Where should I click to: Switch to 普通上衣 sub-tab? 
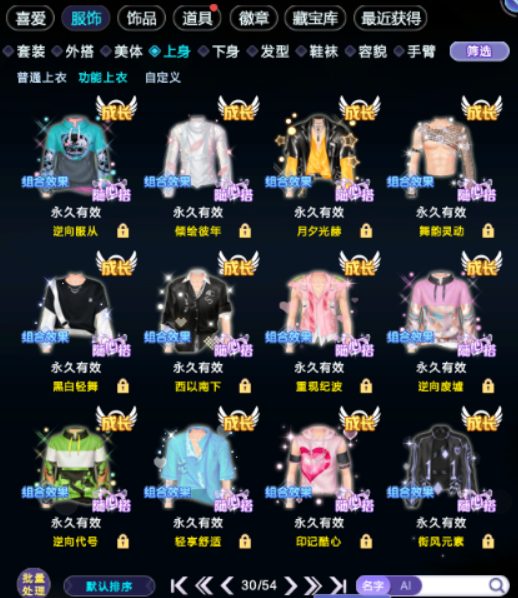point(42,78)
